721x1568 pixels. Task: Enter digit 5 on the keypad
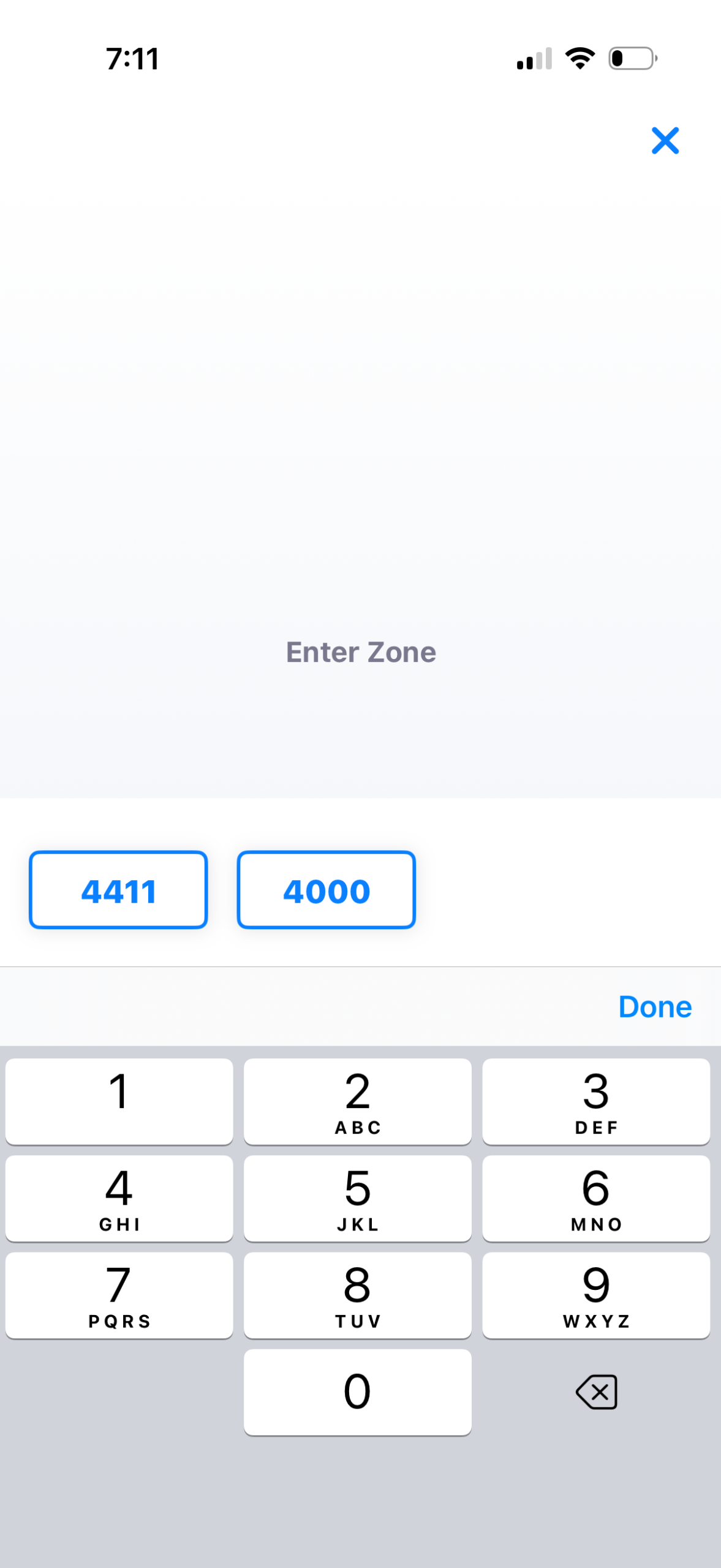pos(357,1197)
